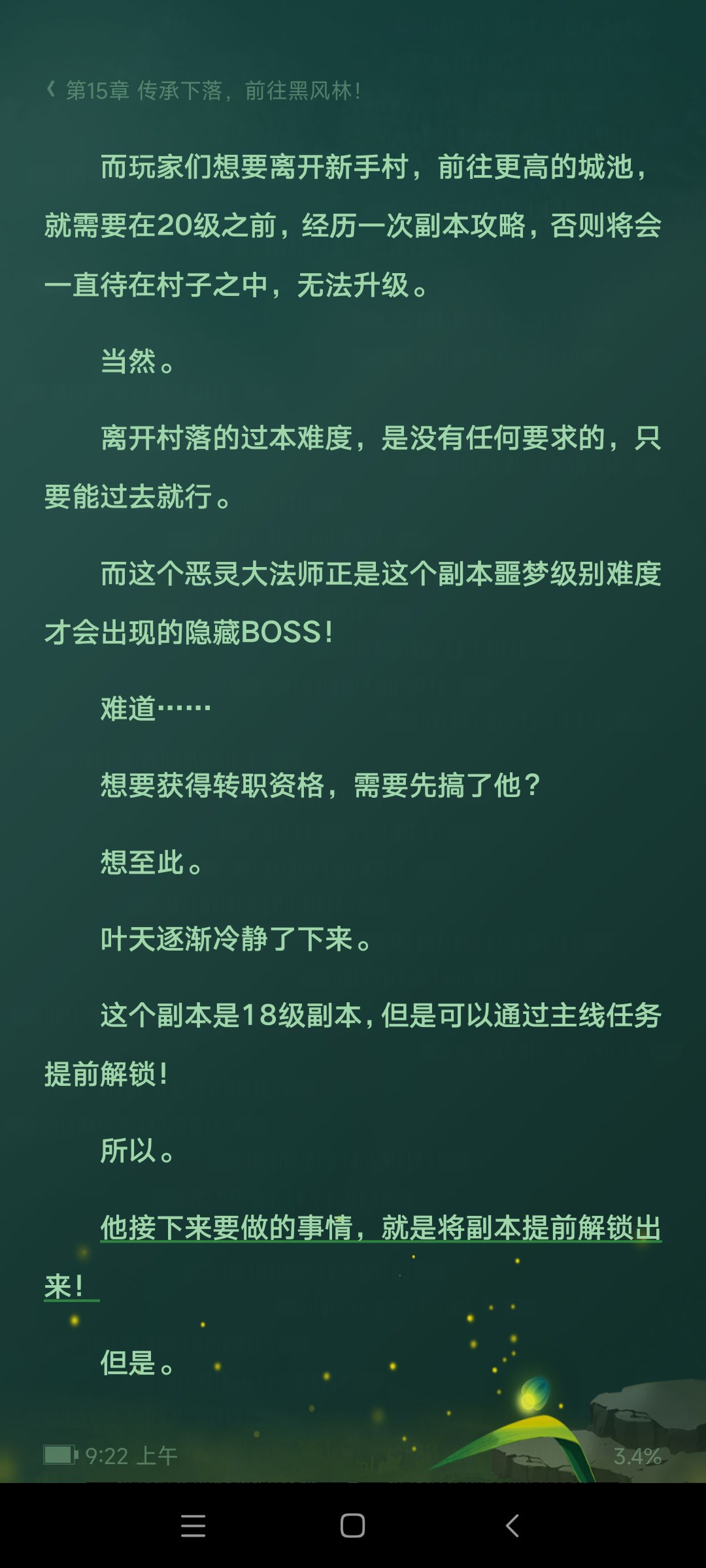Open the underlined highlighted sentence annotation
The height and width of the screenshot is (1568, 706).
pos(380,1228)
